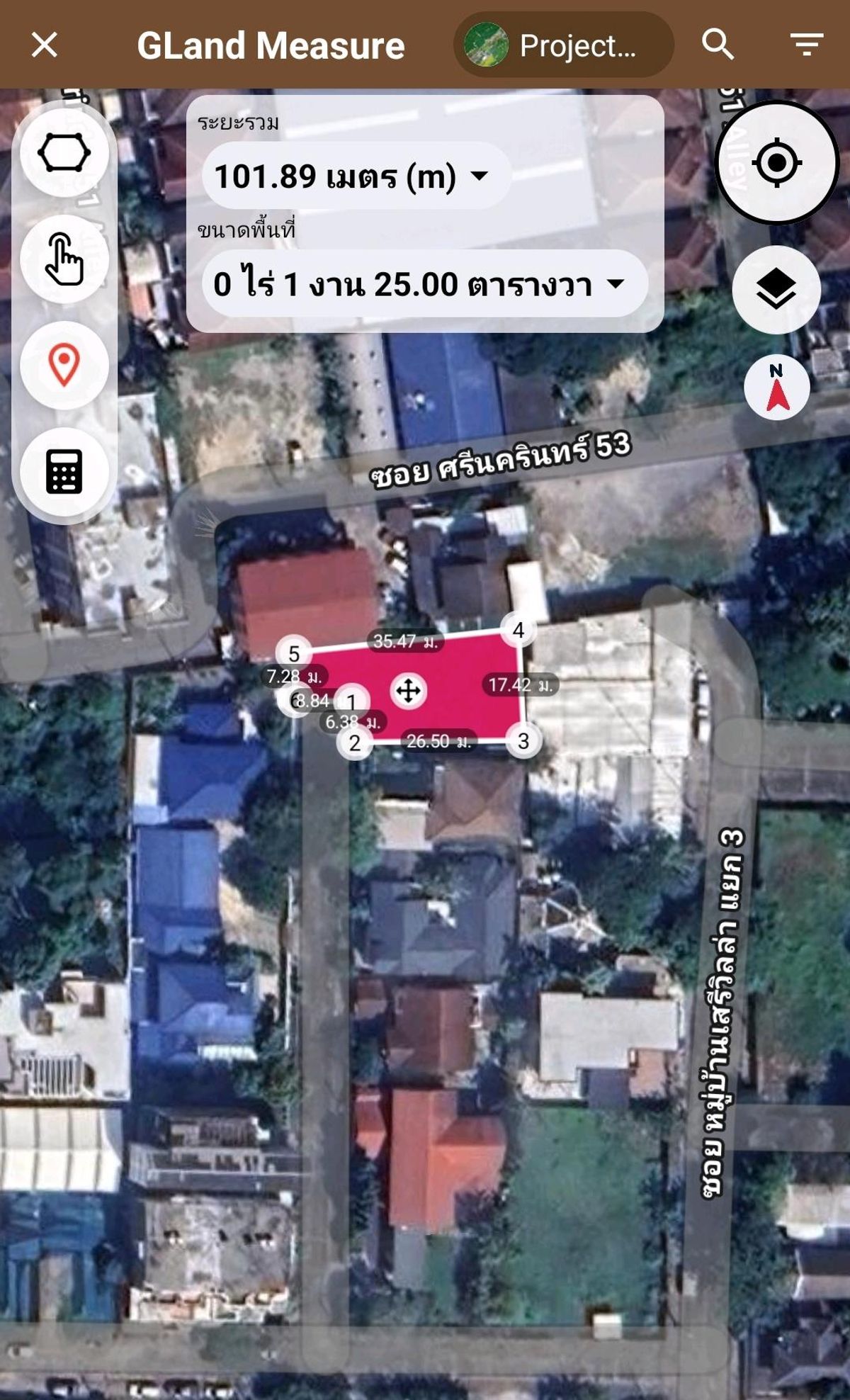Open the filter list icon

807,45
